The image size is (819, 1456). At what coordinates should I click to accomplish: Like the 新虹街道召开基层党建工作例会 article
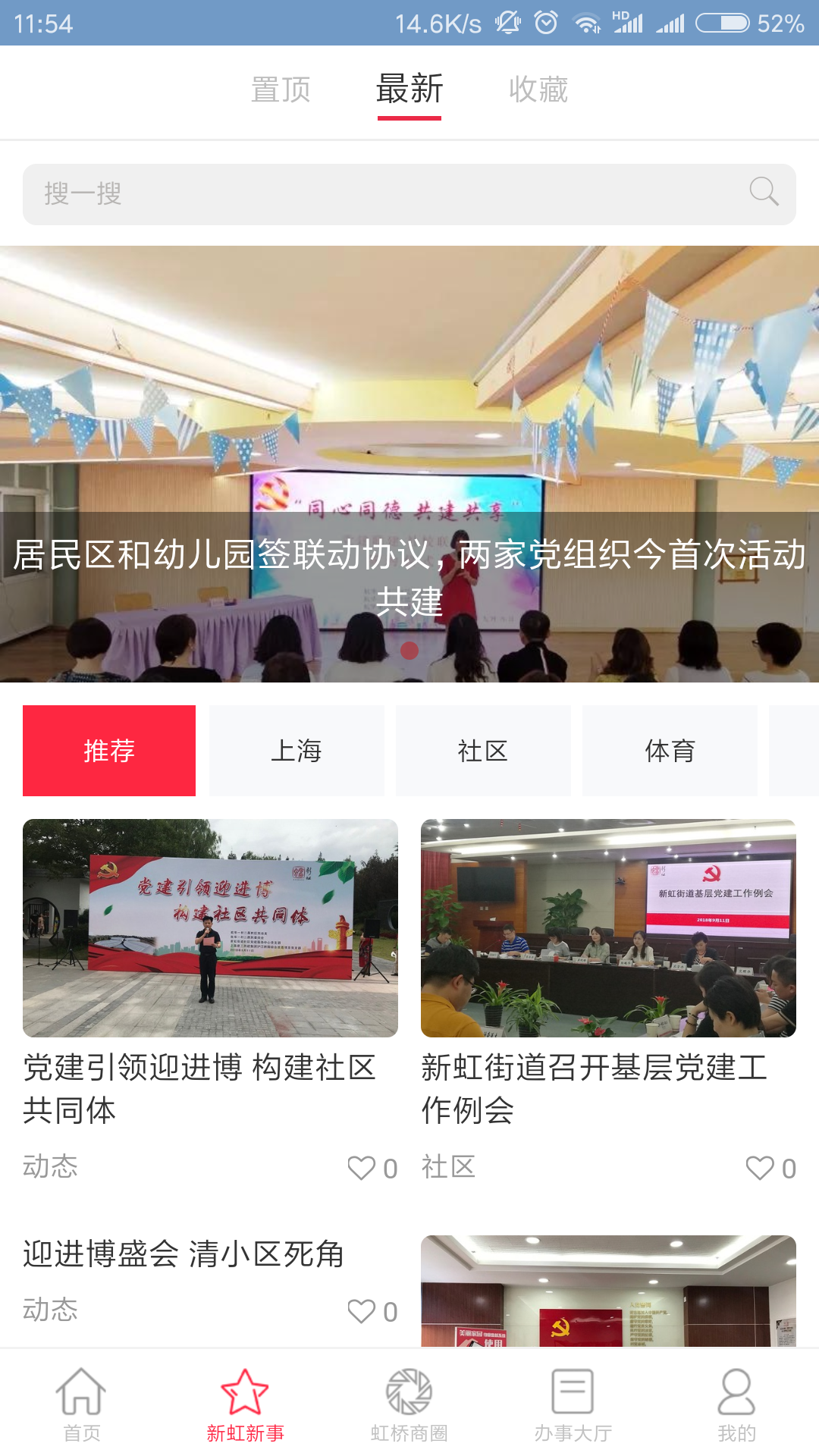(x=760, y=1168)
